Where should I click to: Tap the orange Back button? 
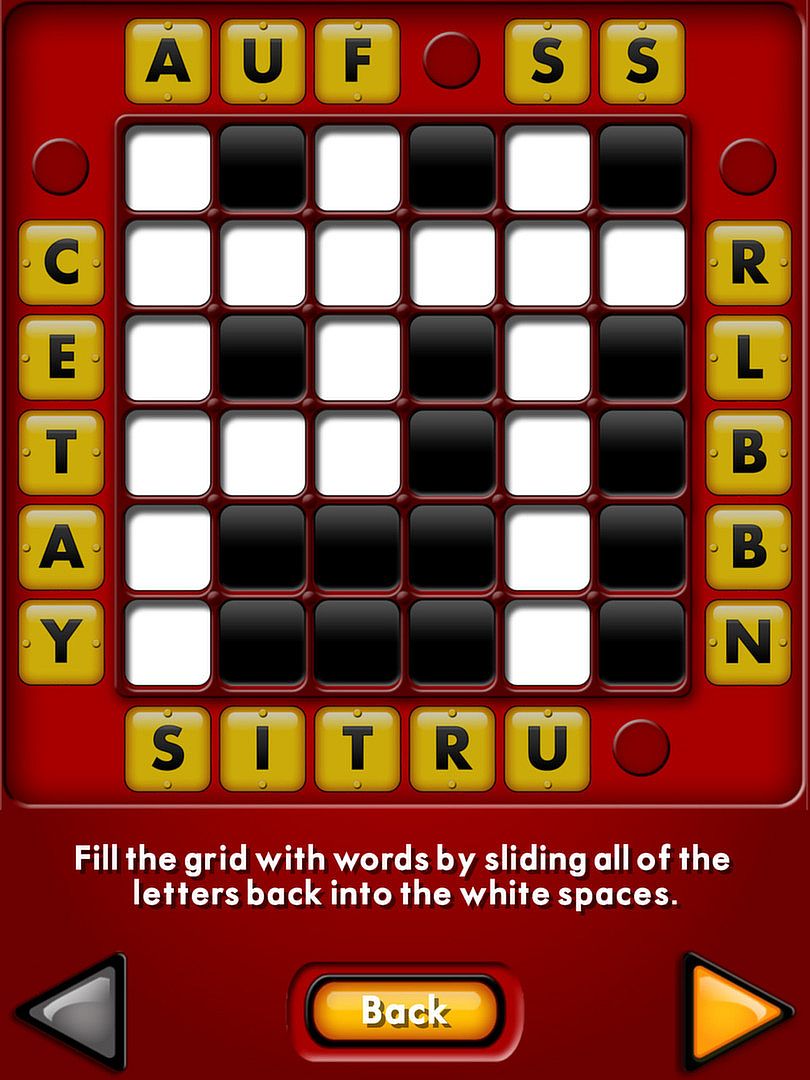click(x=404, y=1010)
